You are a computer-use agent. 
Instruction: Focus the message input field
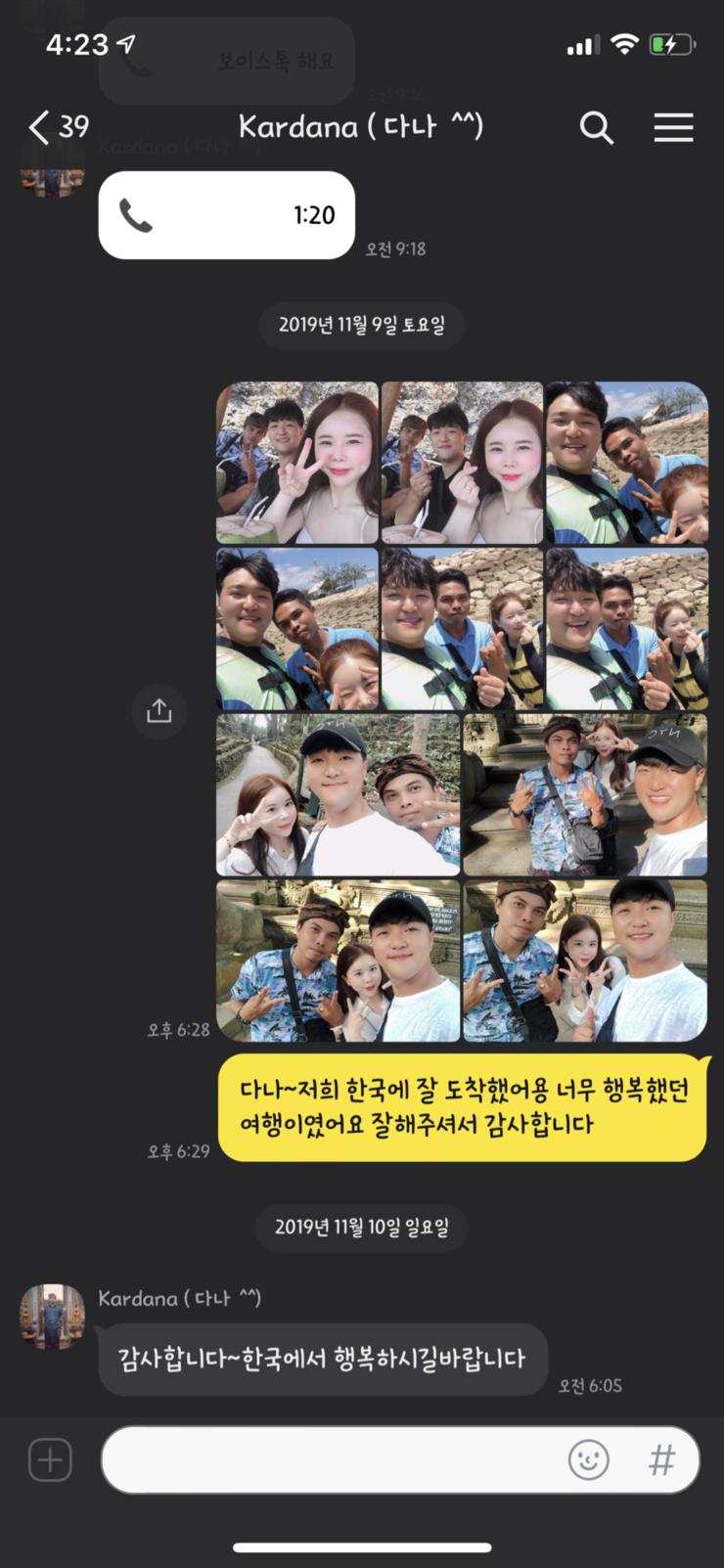coord(333,1460)
